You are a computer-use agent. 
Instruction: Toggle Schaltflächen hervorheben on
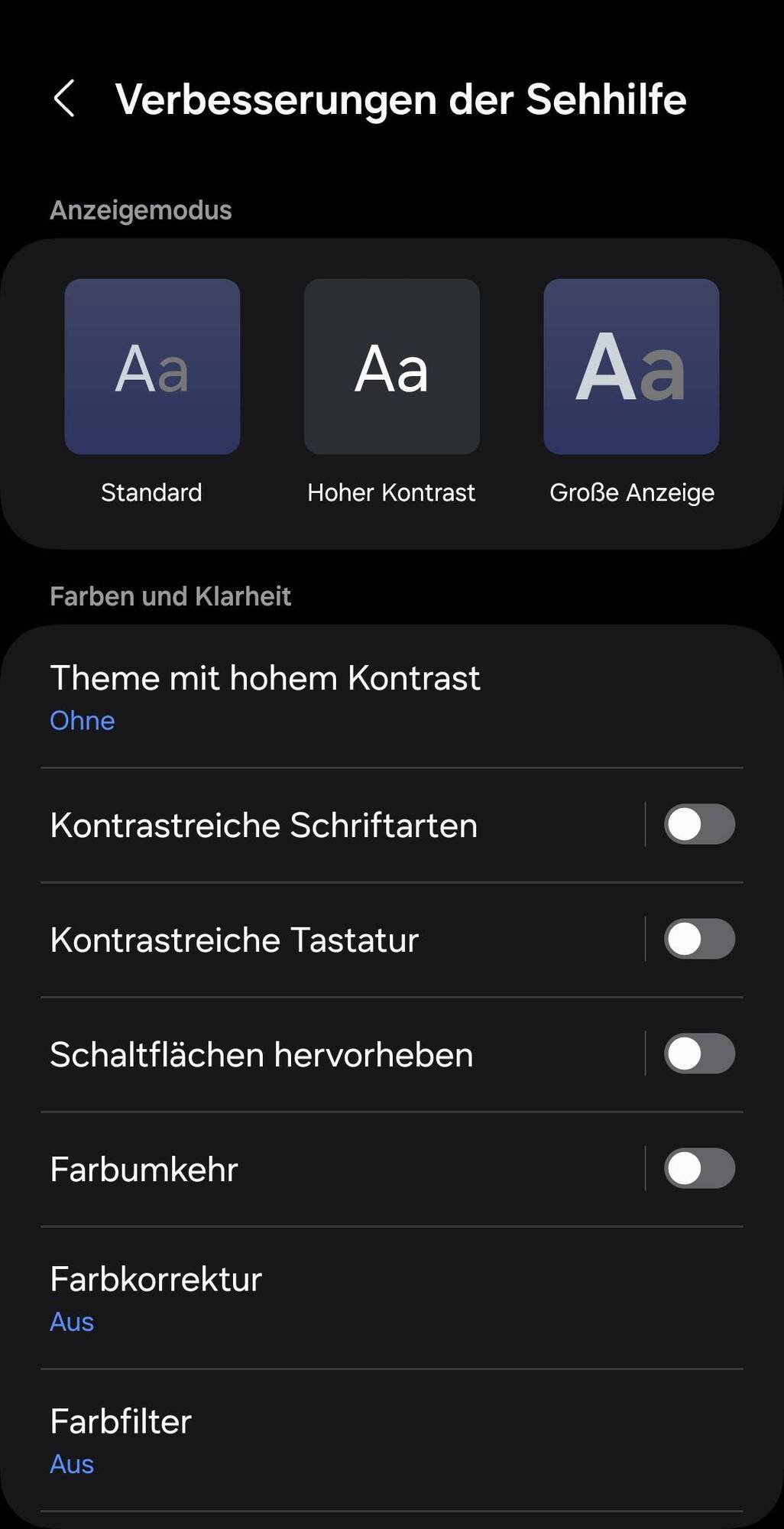[x=698, y=1053]
